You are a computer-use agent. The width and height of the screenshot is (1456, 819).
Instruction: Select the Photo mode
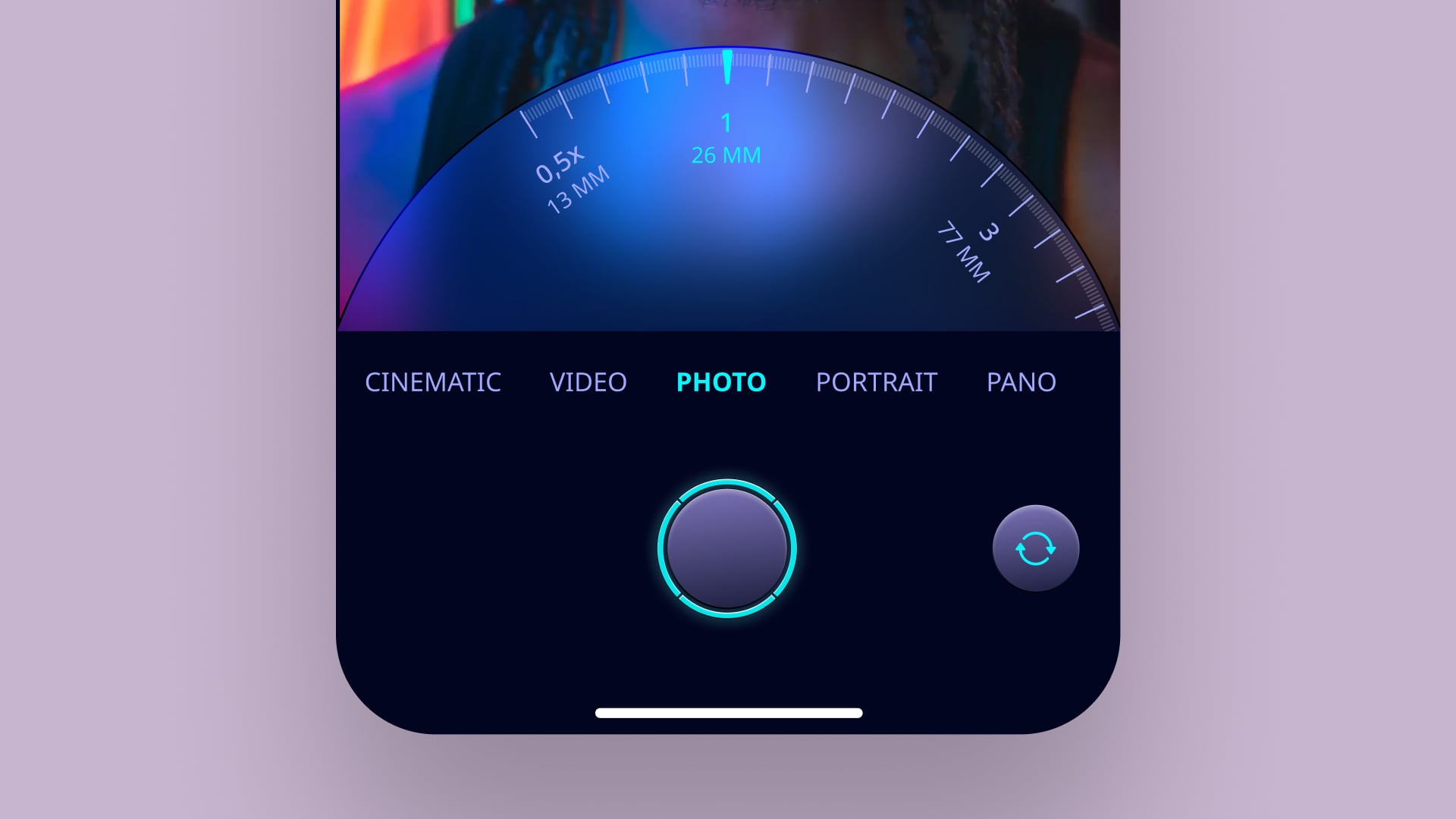coord(720,382)
